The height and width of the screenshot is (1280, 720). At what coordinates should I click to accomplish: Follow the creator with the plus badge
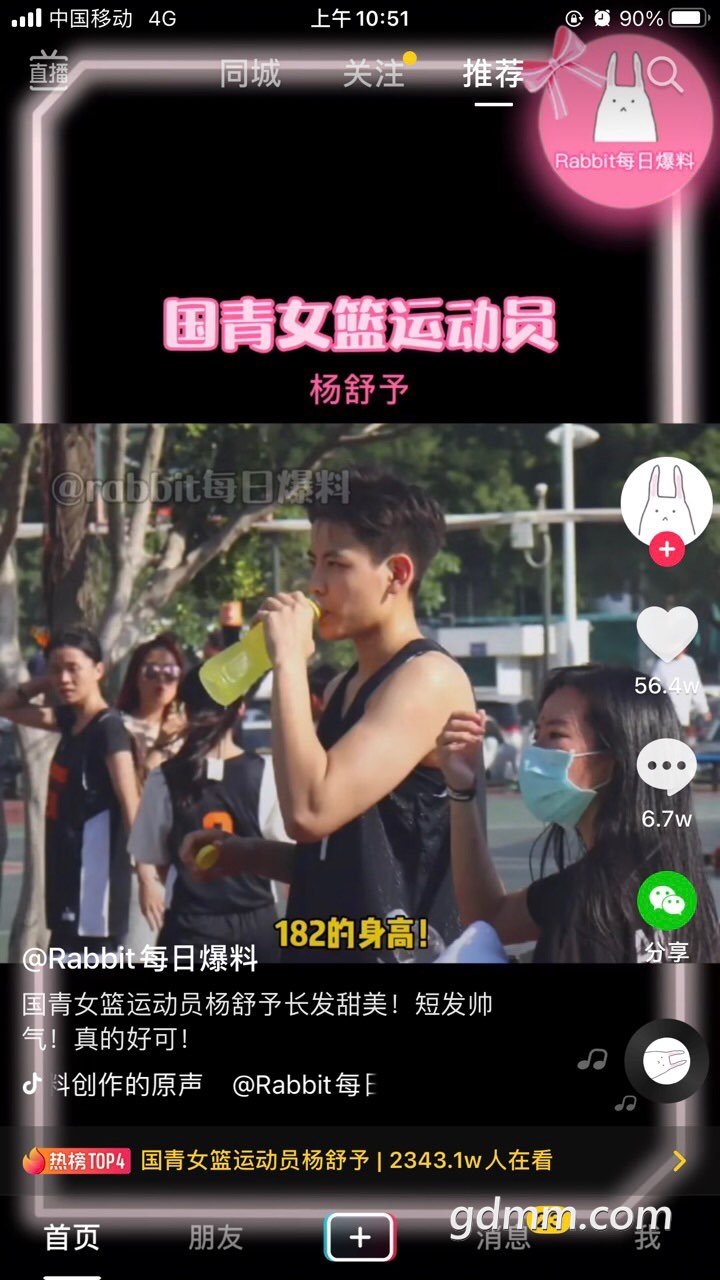(x=666, y=549)
